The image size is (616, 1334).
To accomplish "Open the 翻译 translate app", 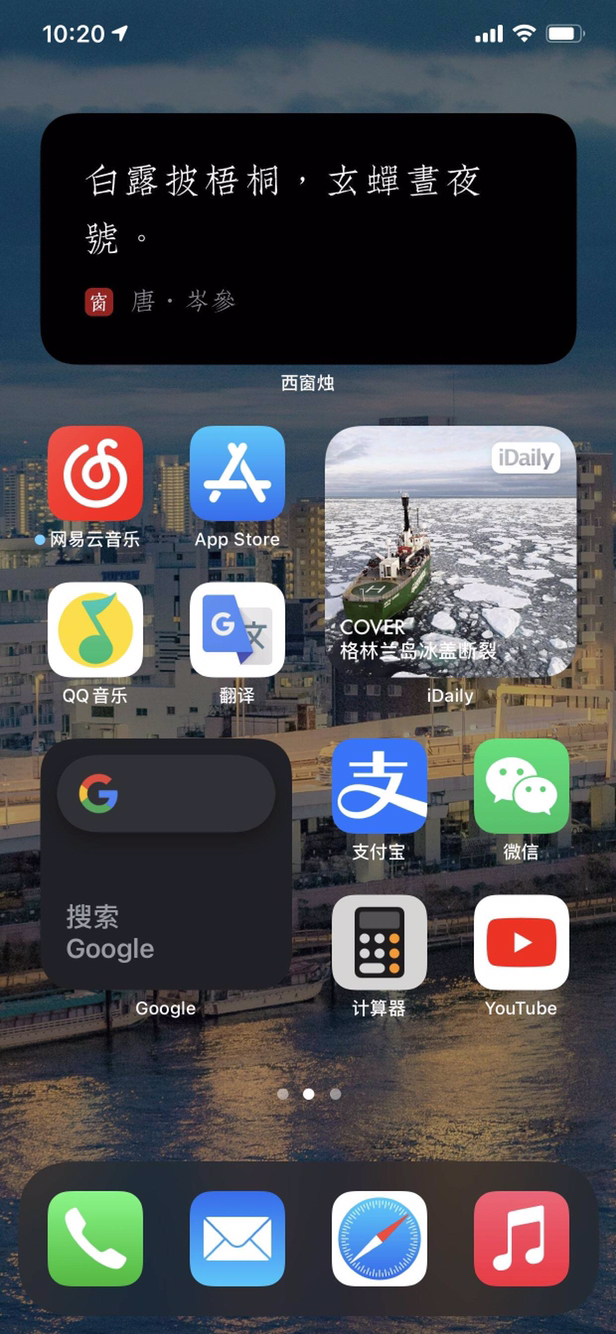I will [x=237, y=630].
